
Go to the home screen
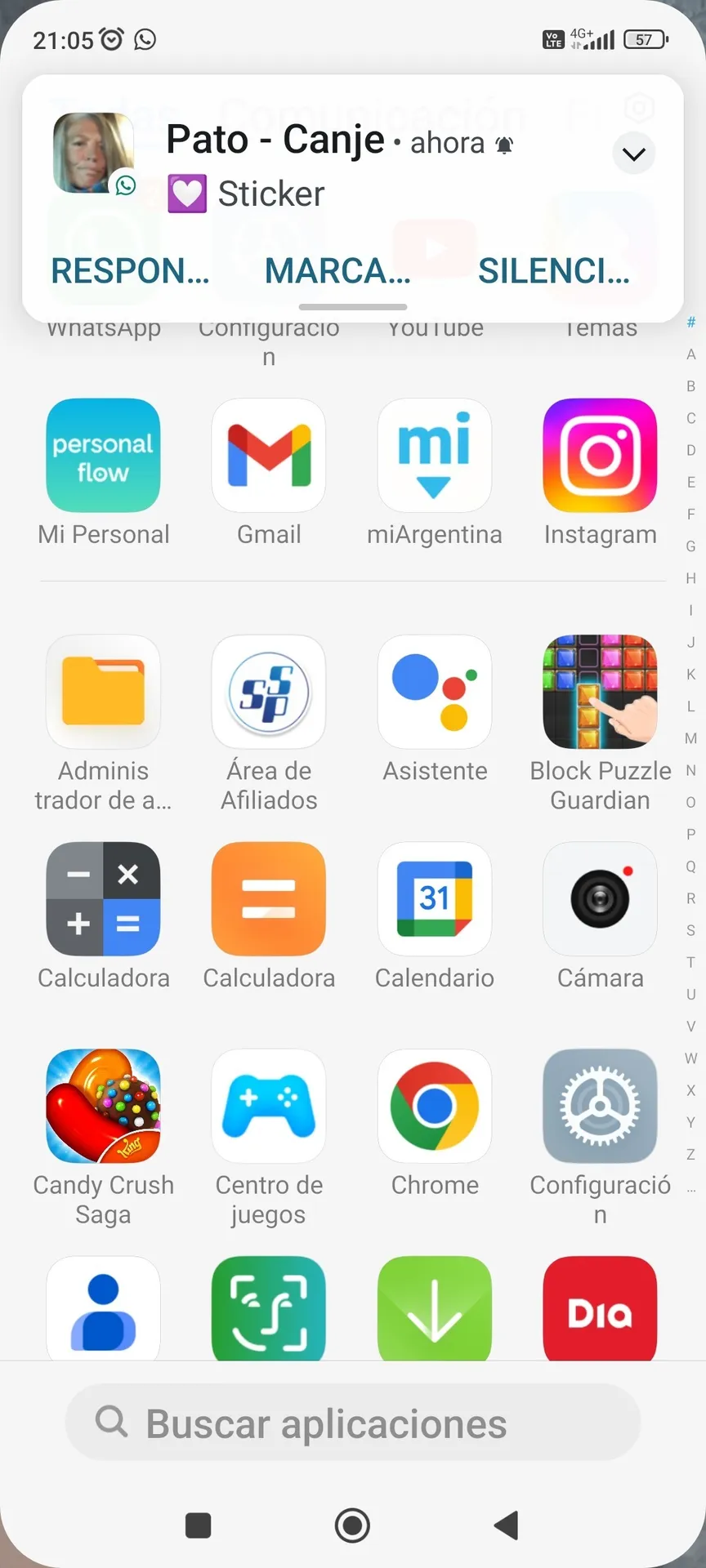coord(352,1525)
